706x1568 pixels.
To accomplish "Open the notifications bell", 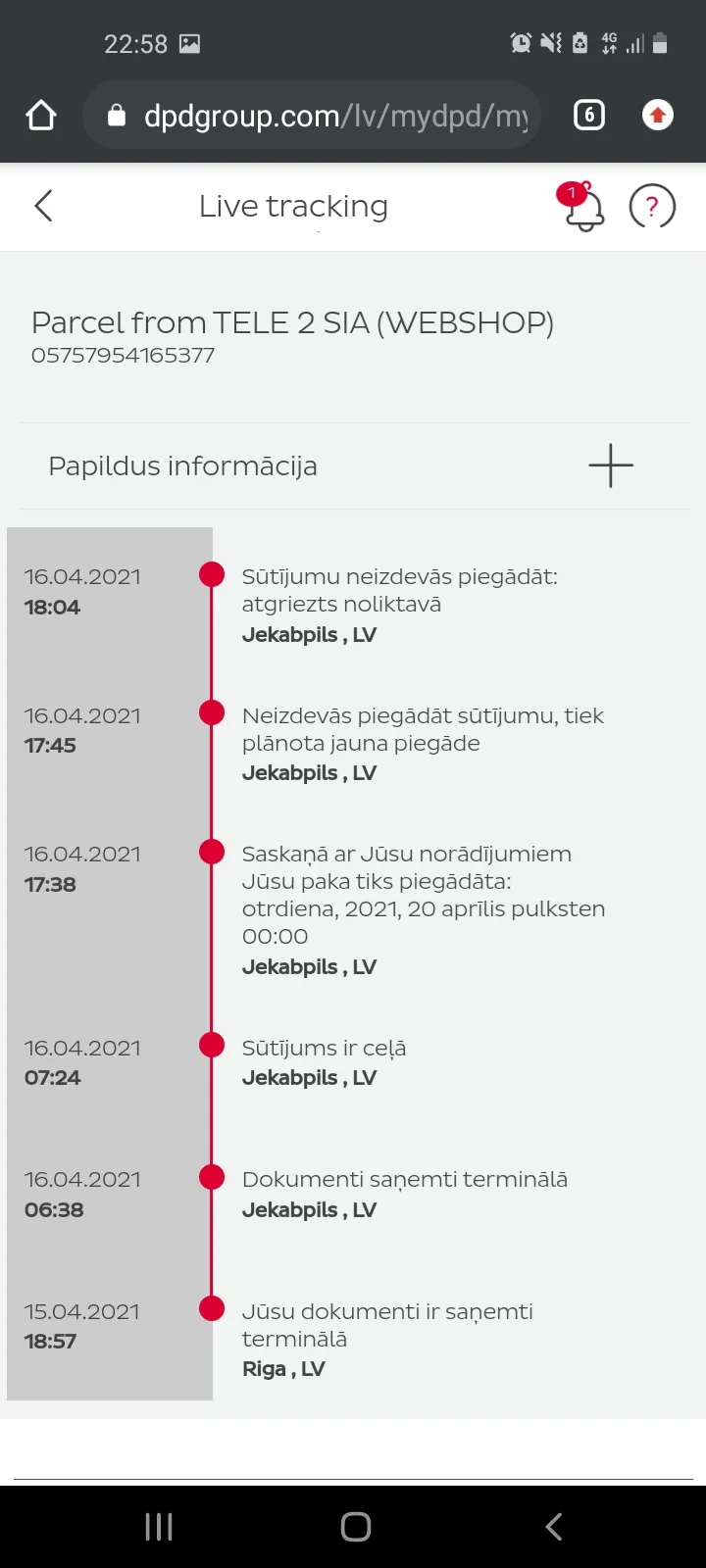I will point(581,206).
